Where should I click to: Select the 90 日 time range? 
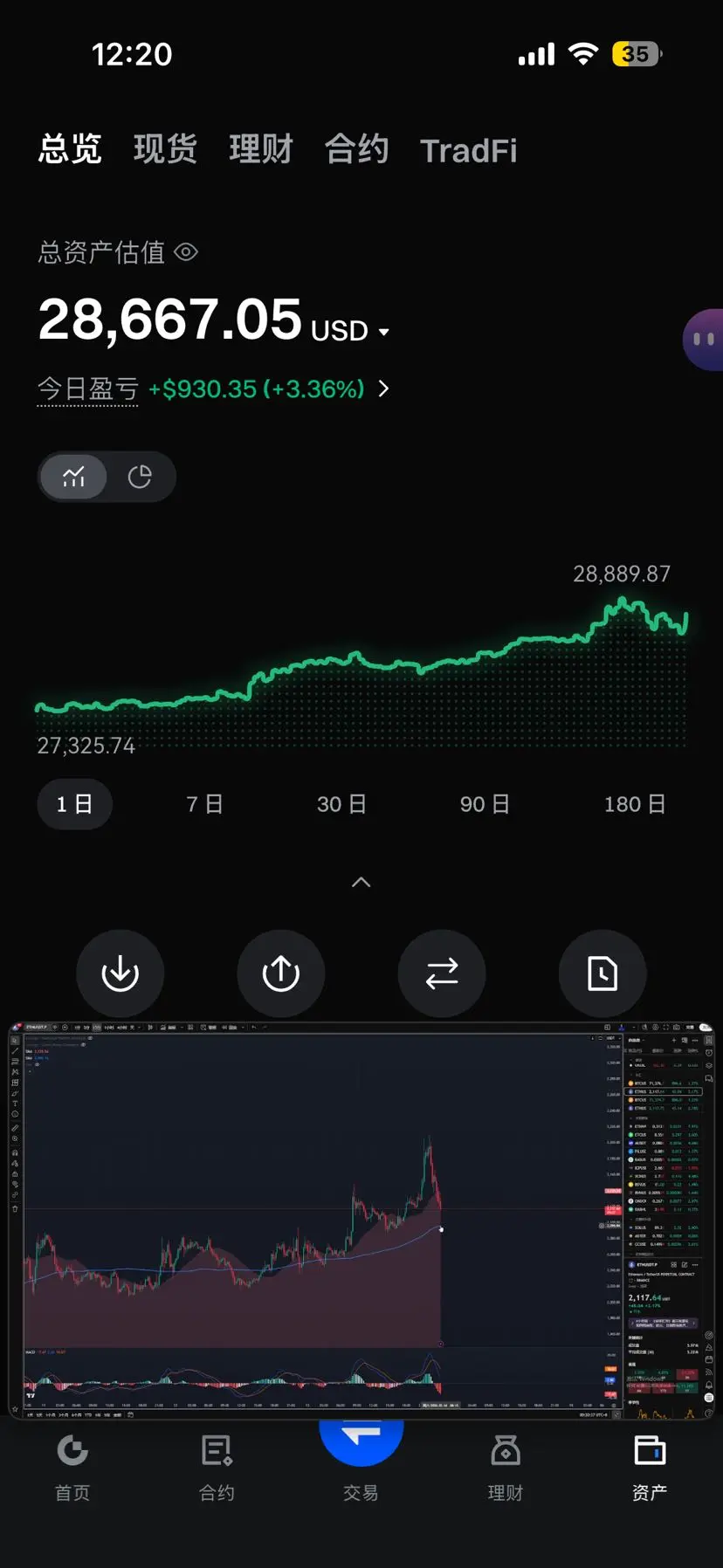tap(485, 804)
